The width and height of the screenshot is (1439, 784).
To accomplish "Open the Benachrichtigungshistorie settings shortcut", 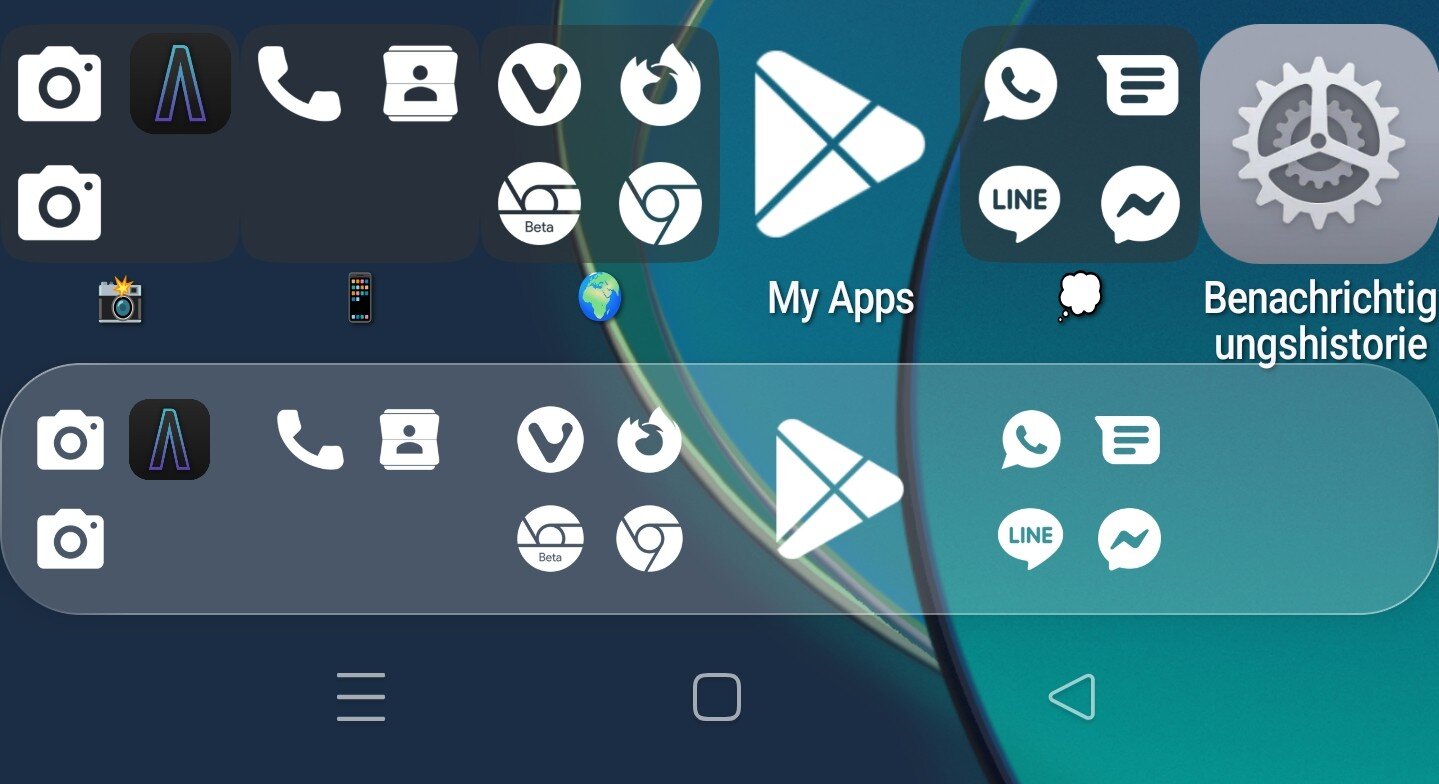I will pyautogui.click(x=1319, y=145).
